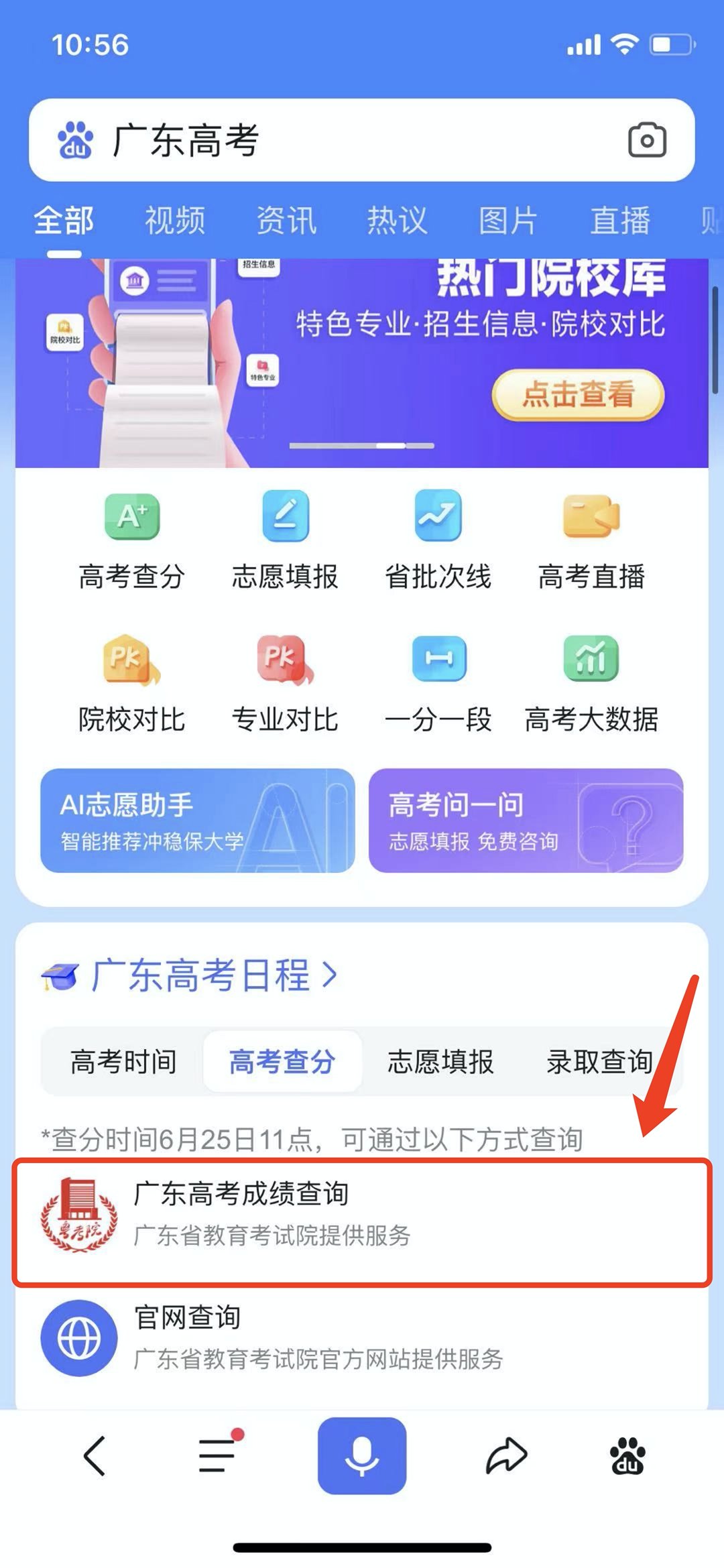
Task: Switch to the 资讯 tab
Action: [286, 221]
